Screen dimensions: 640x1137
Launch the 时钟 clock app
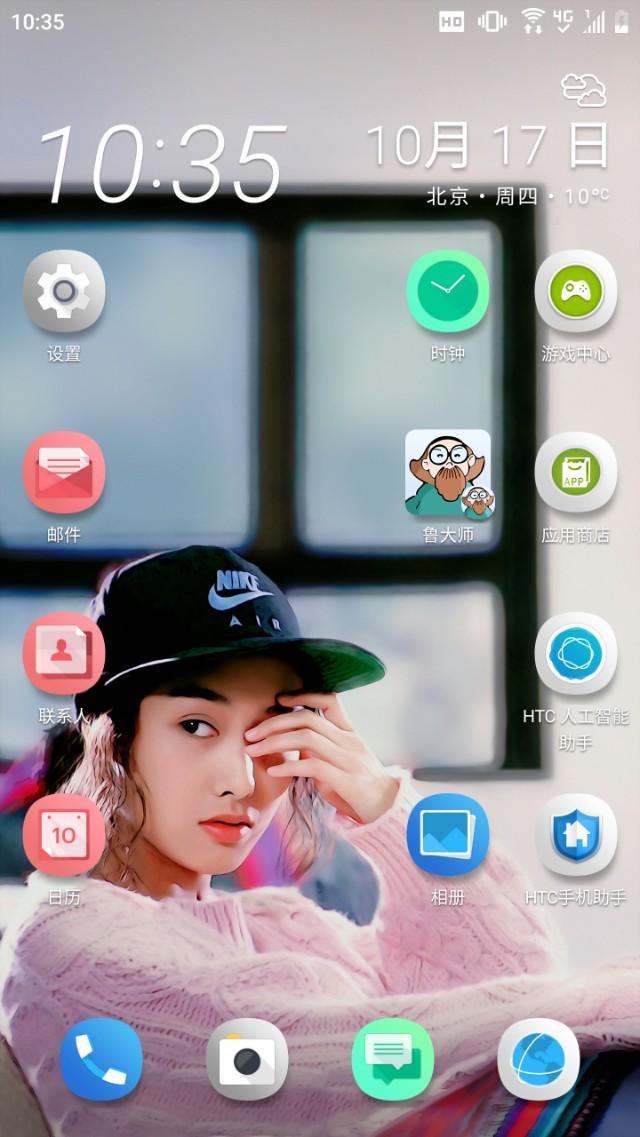447,291
